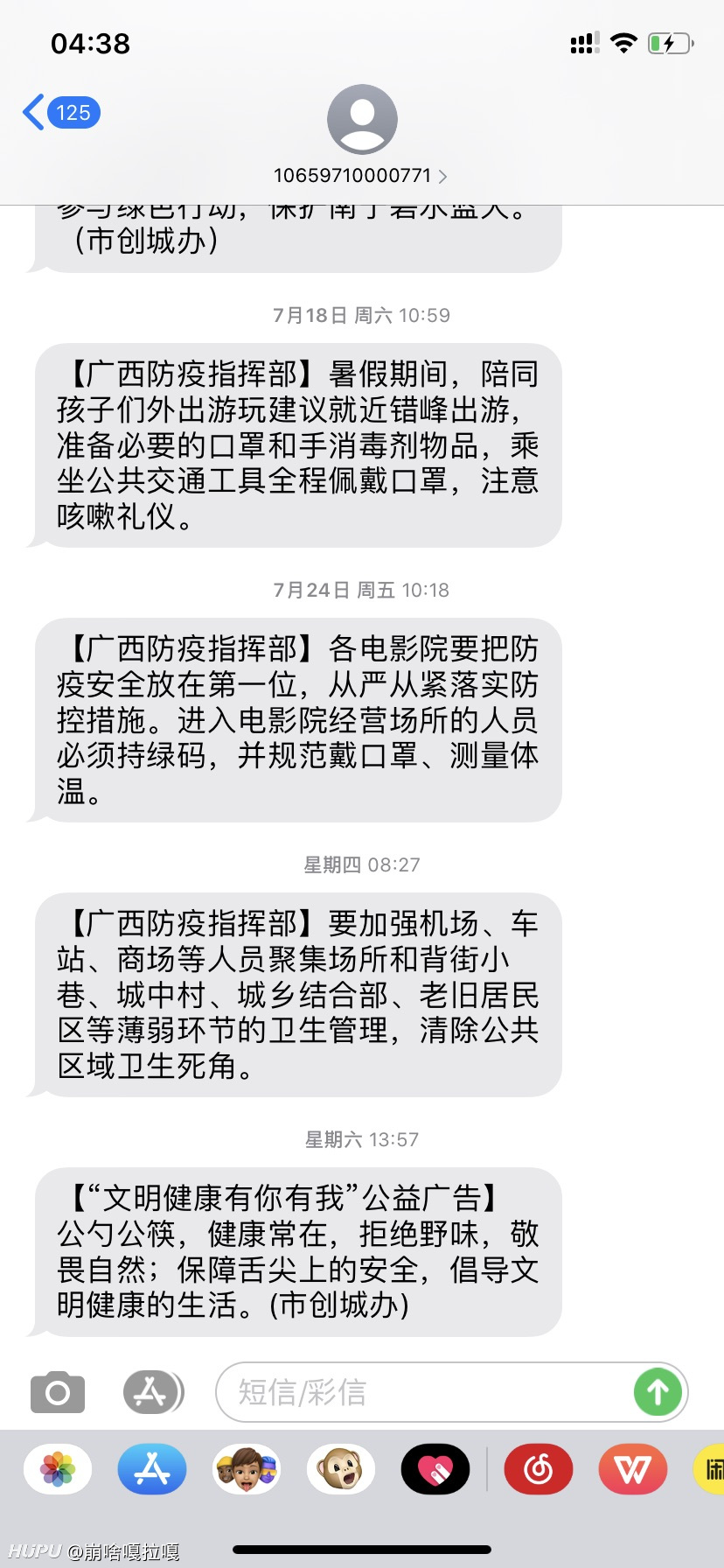This screenshot has height=1568, width=724.
Task: Open the Photos iMessage app
Action: click(x=58, y=1469)
